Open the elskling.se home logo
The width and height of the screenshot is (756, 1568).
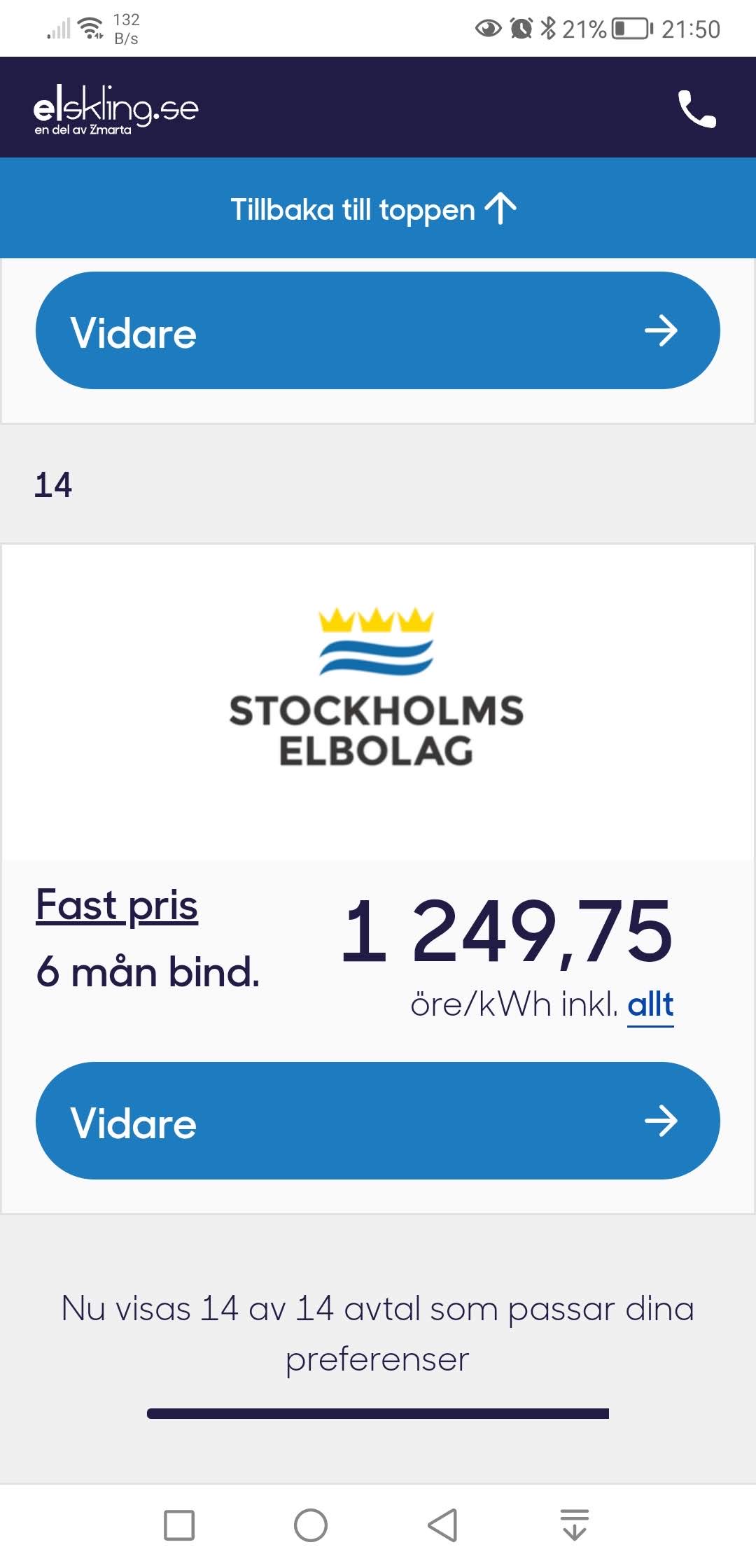(116, 109)
